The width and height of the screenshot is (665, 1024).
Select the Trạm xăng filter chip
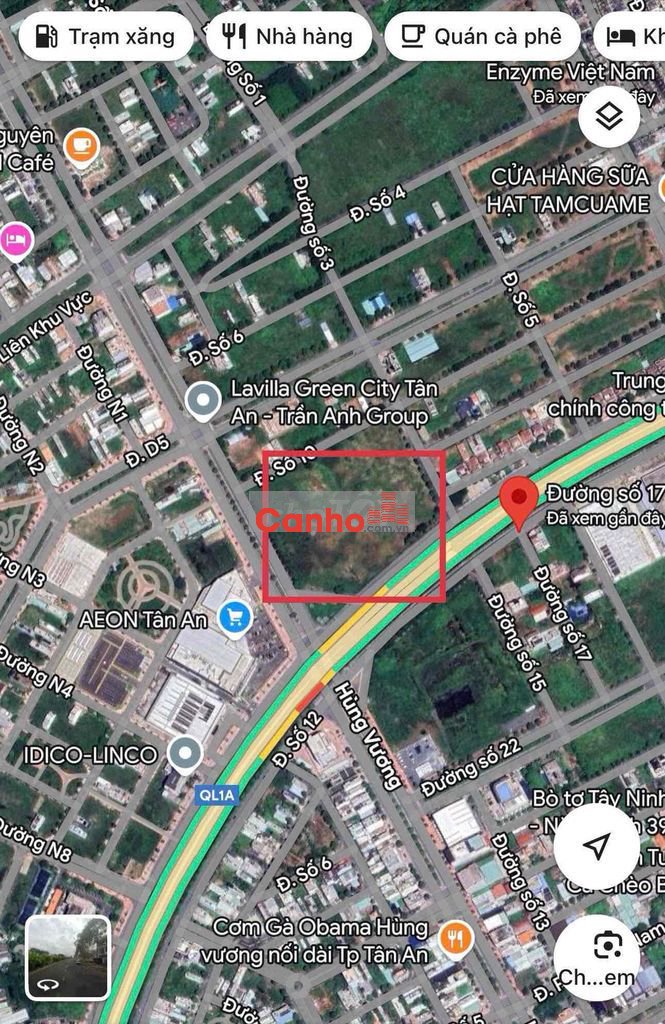pos(105,38)
